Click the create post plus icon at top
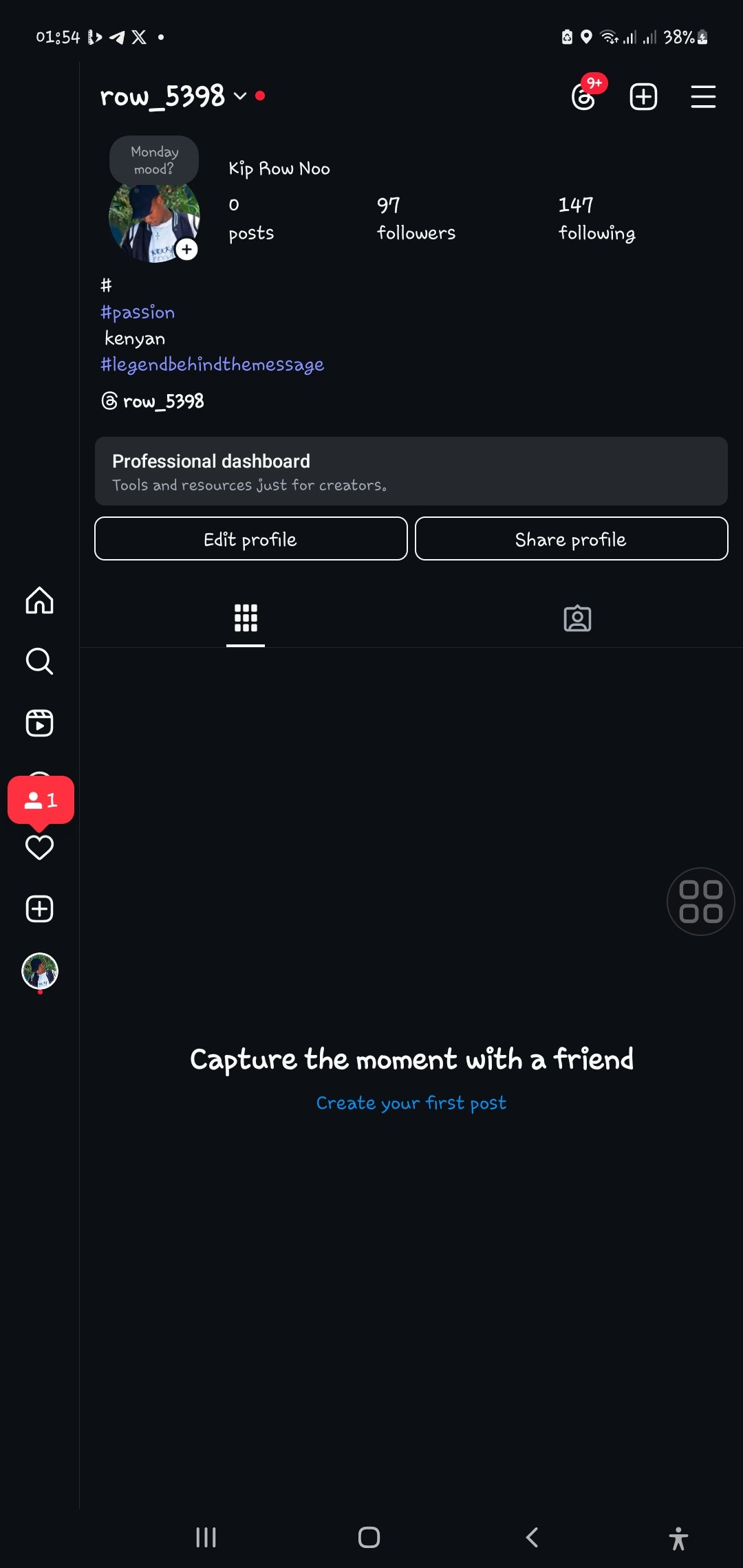 [x=643, y=96]
